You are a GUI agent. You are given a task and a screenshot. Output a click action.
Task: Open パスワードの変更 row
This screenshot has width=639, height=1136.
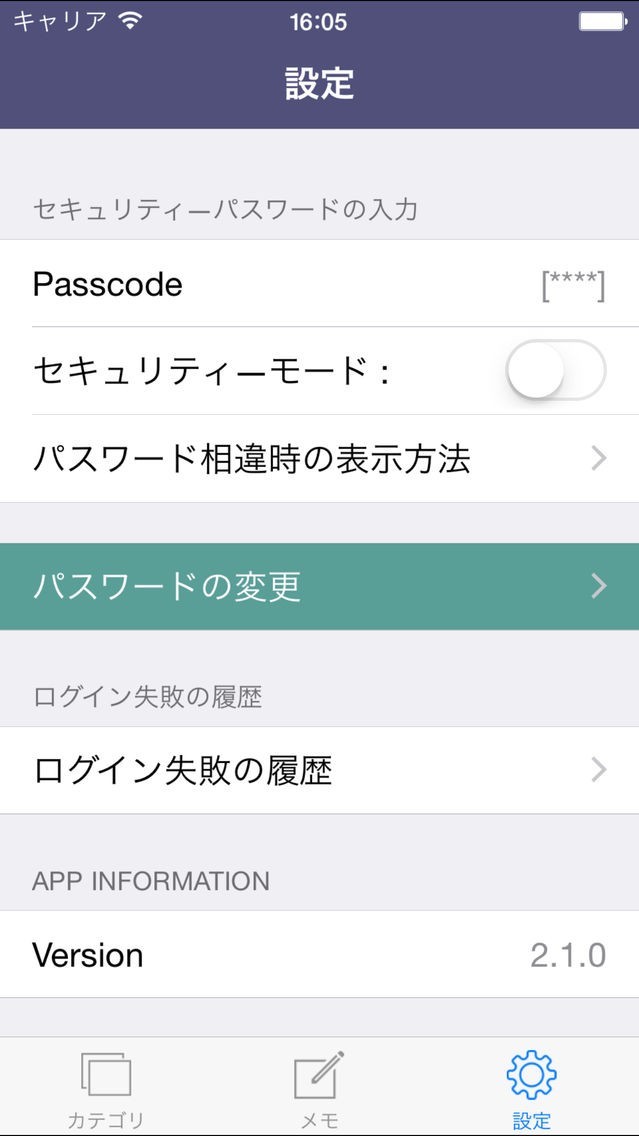tap(320, 586)
